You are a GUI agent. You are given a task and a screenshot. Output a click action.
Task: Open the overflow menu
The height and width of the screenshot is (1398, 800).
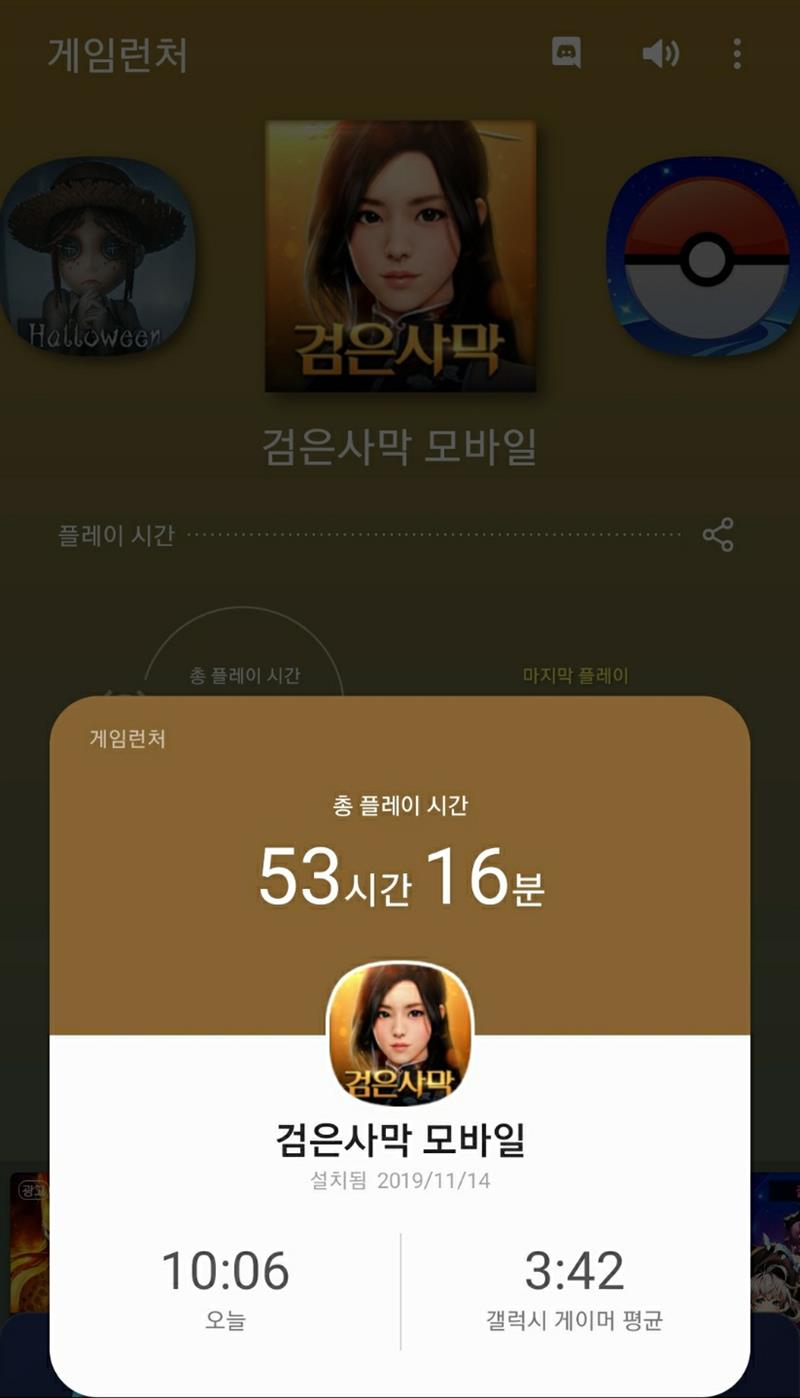point(737,53)
